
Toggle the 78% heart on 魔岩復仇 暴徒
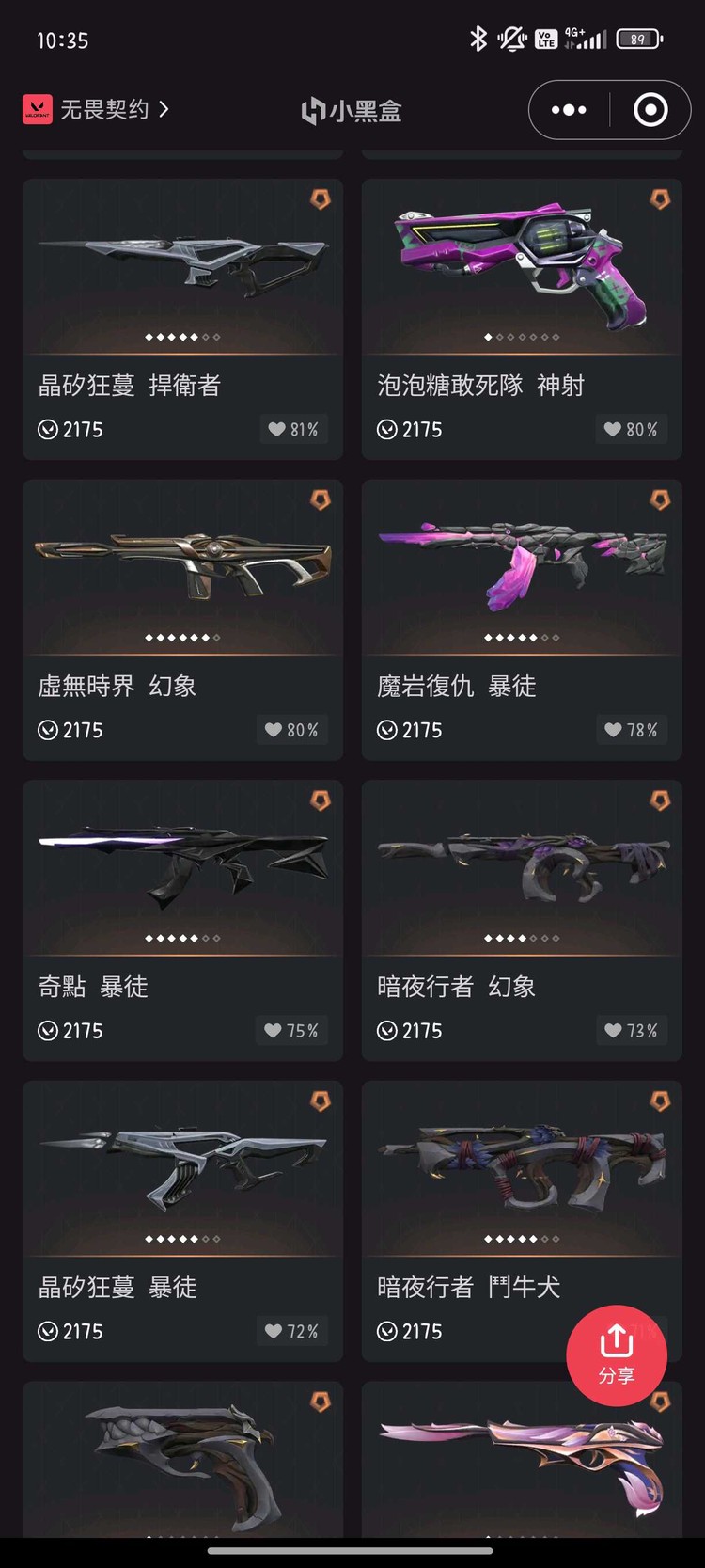613,730
